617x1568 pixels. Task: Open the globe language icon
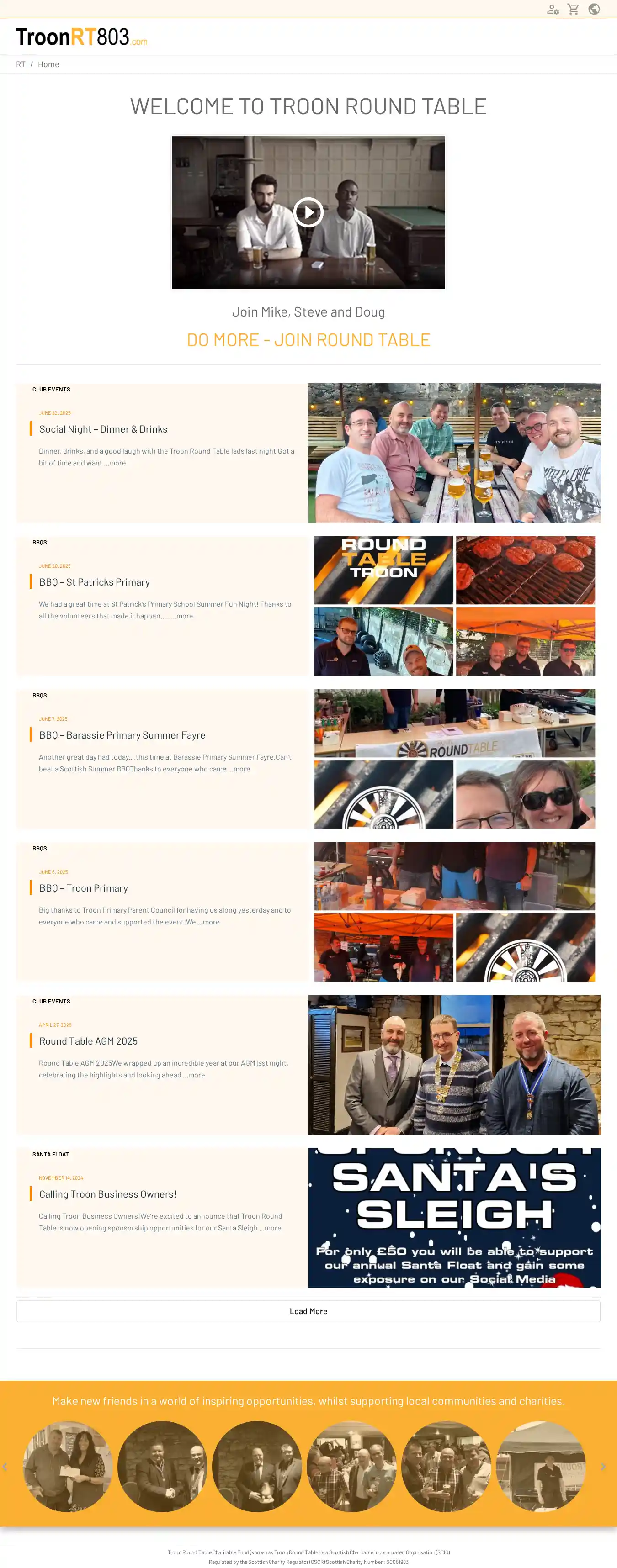(594, 9)
